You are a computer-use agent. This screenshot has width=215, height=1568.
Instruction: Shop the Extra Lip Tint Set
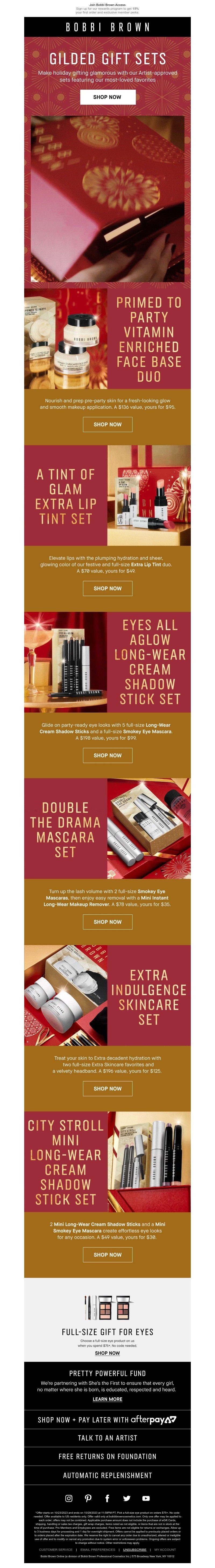107,588
